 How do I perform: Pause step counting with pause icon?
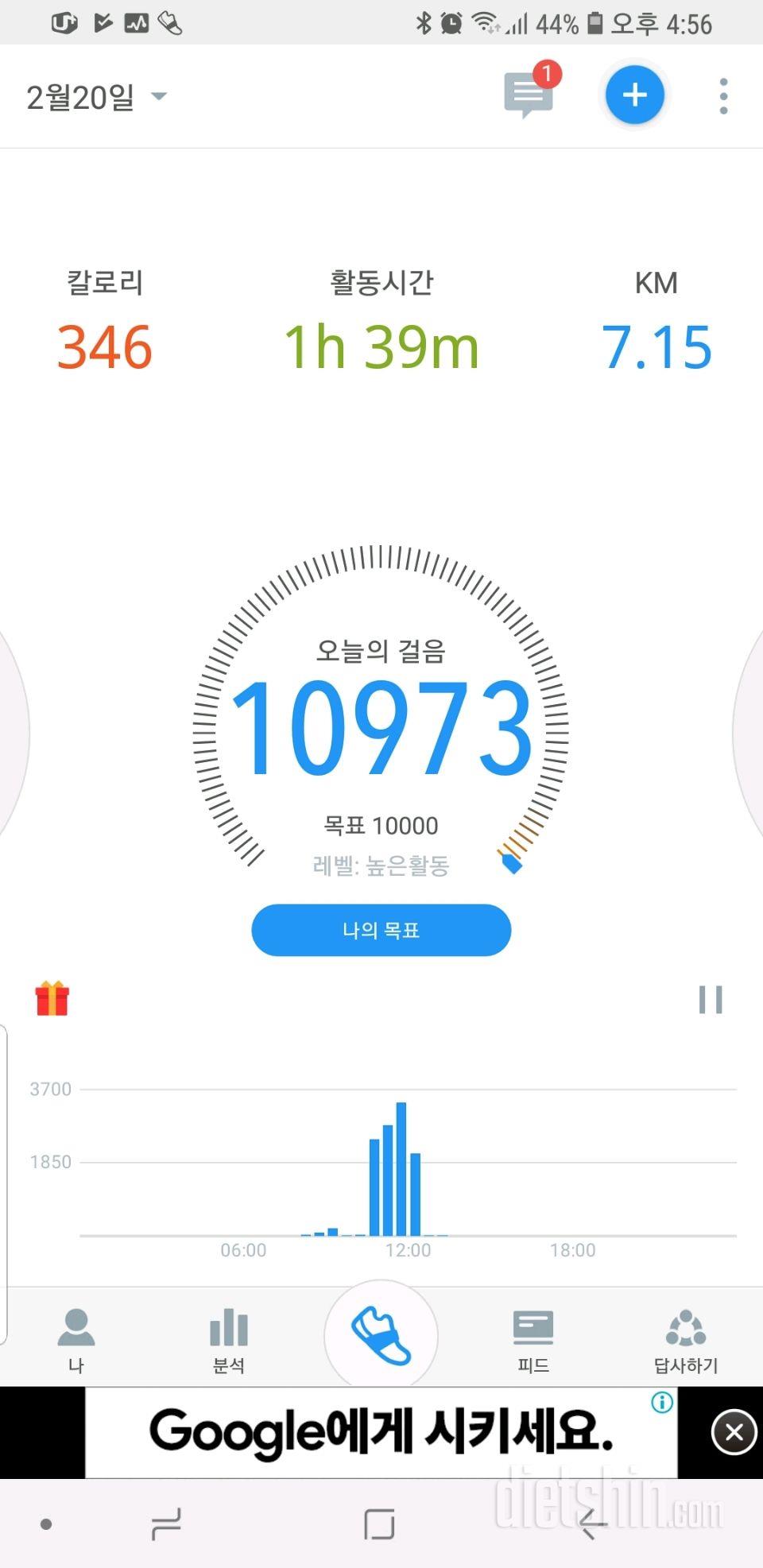point(710,999)
